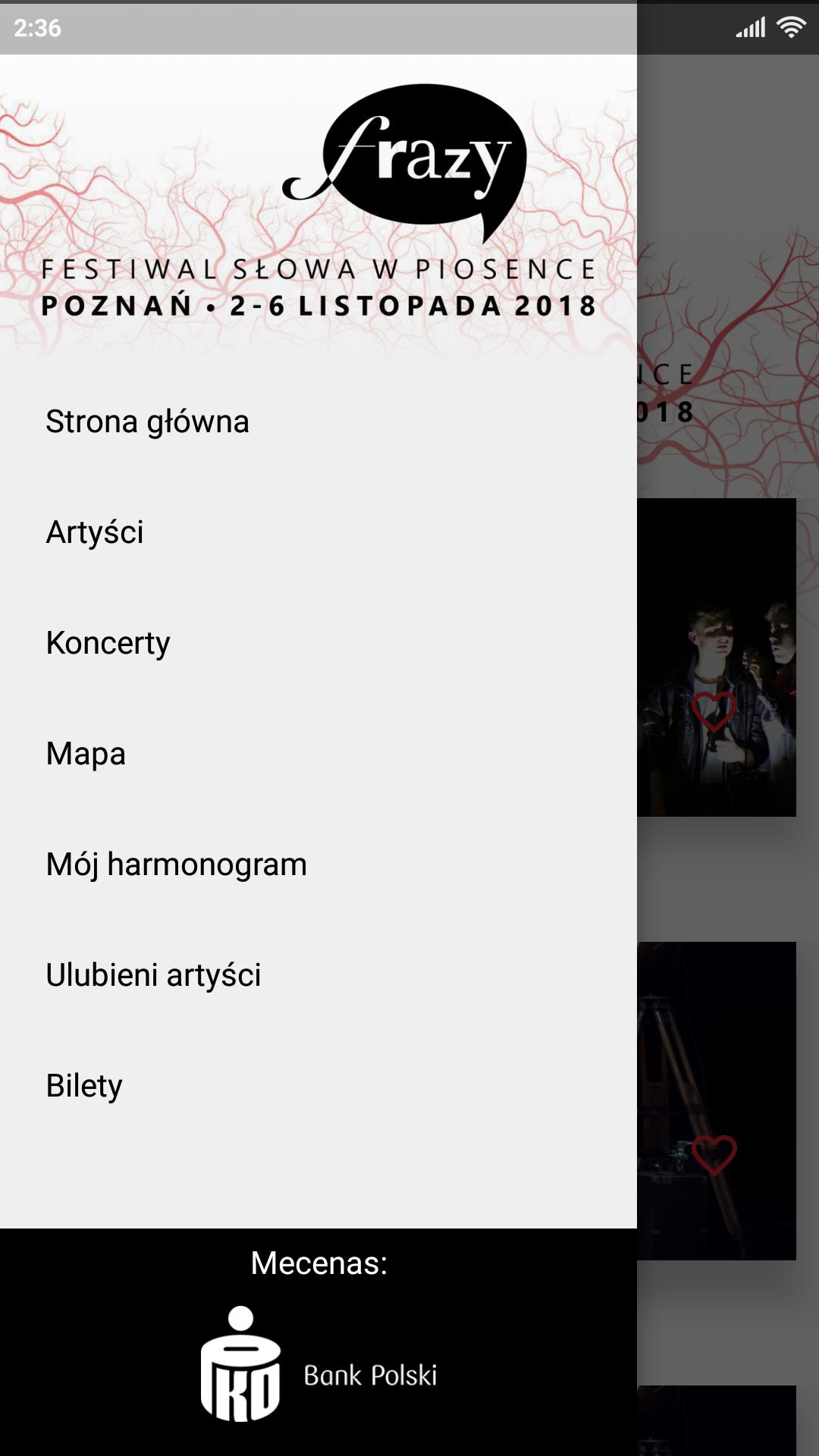
Task: Open the Koncerty list
Action: coord(108,643)
